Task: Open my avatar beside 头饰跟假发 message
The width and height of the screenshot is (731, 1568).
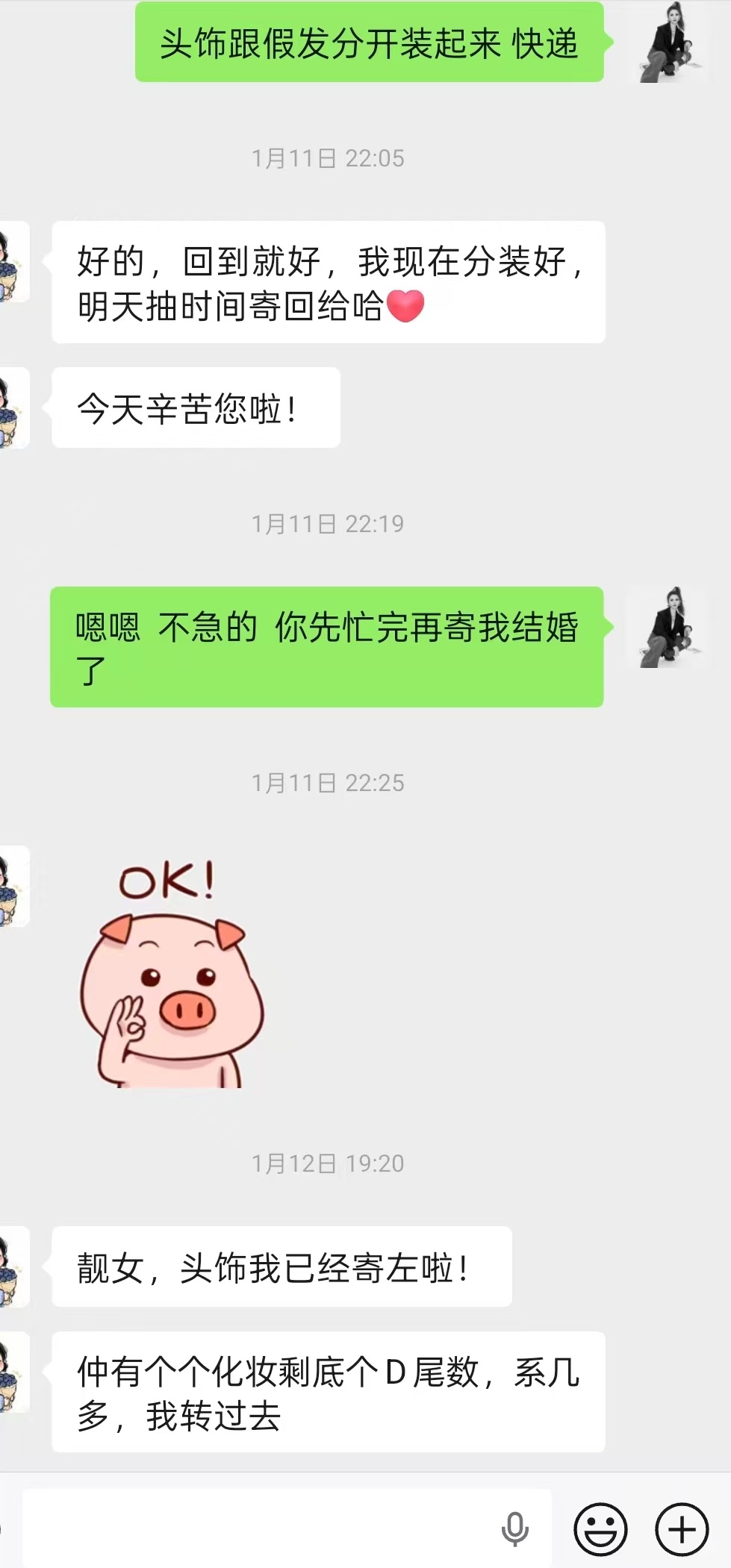Action: (x=668, y=43)
